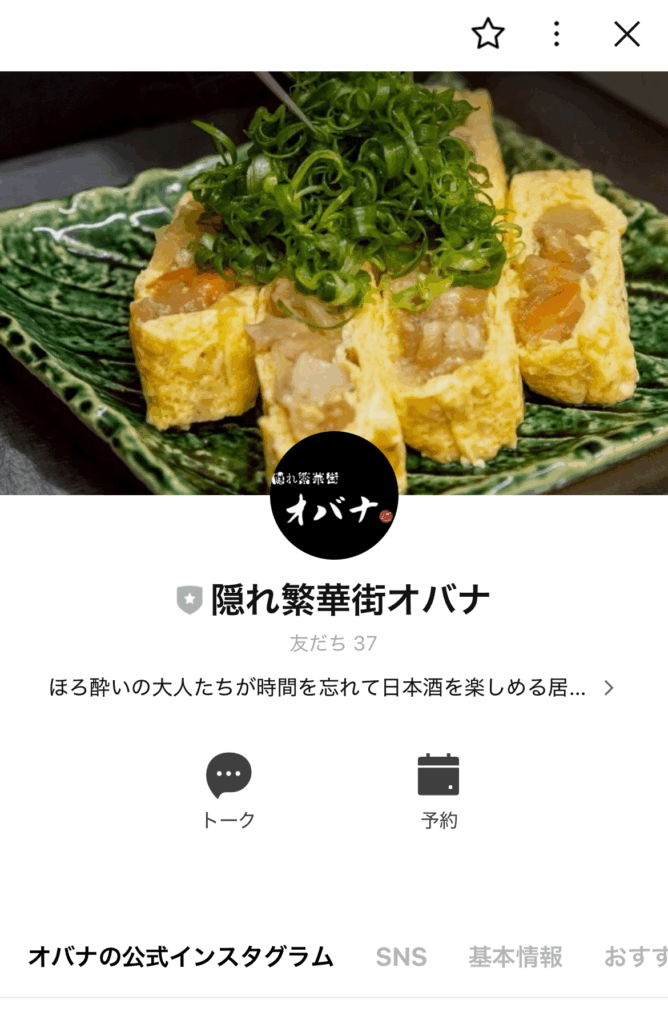
Task: View the オバナ profile picture
Action: pos(334,495)
